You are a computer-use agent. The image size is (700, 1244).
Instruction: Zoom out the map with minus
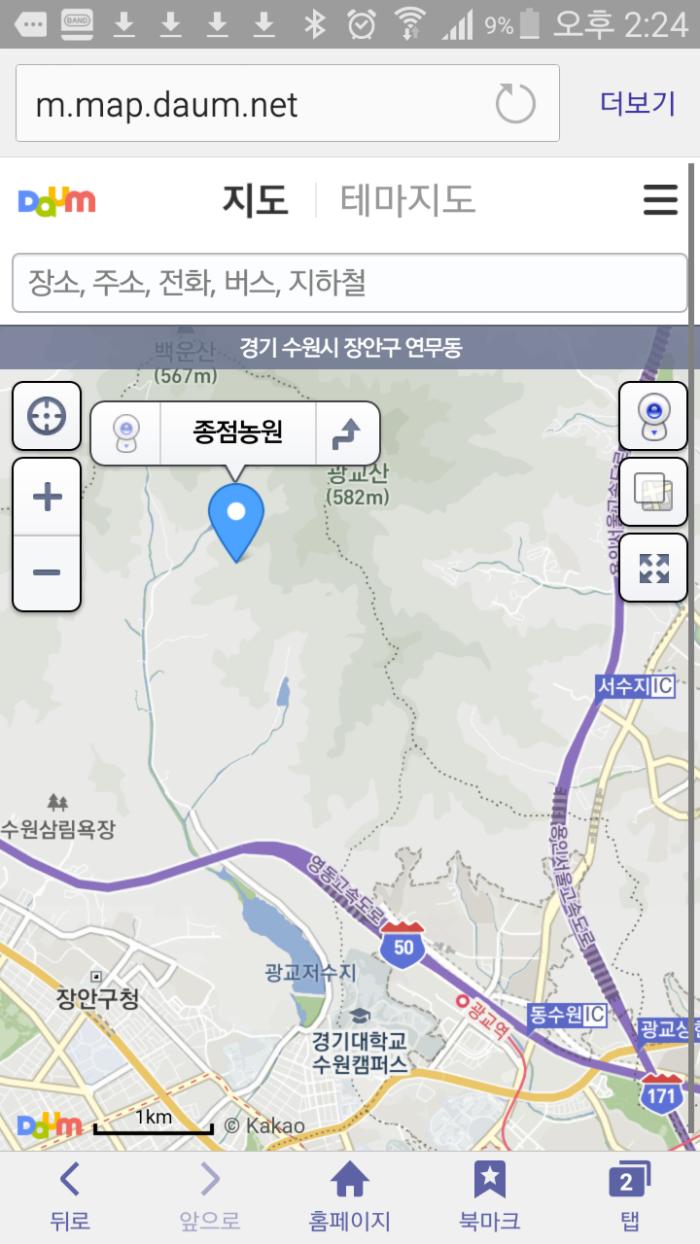pyautogui.click(x=46, y=572)
